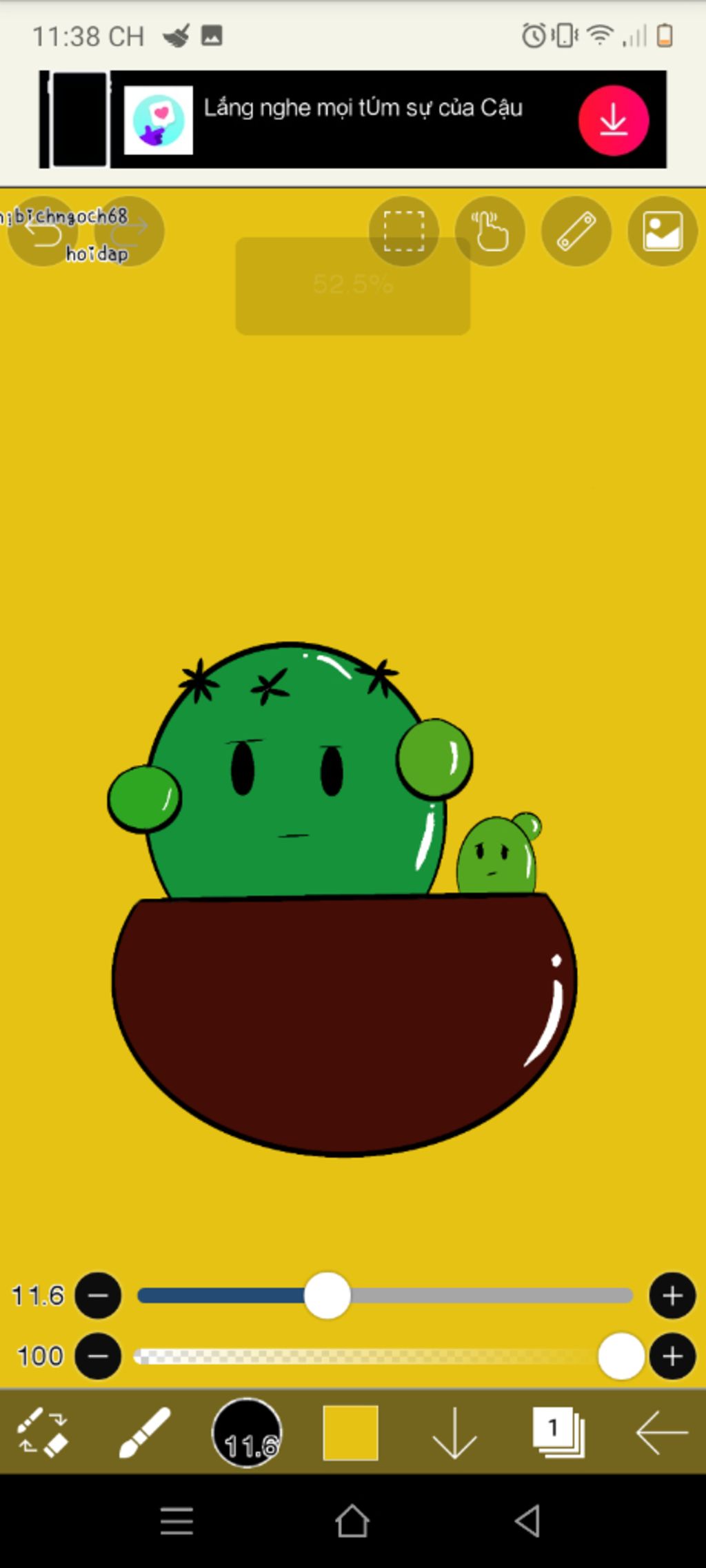Increase brush thickness with plus button

(x=672, y=1296)
